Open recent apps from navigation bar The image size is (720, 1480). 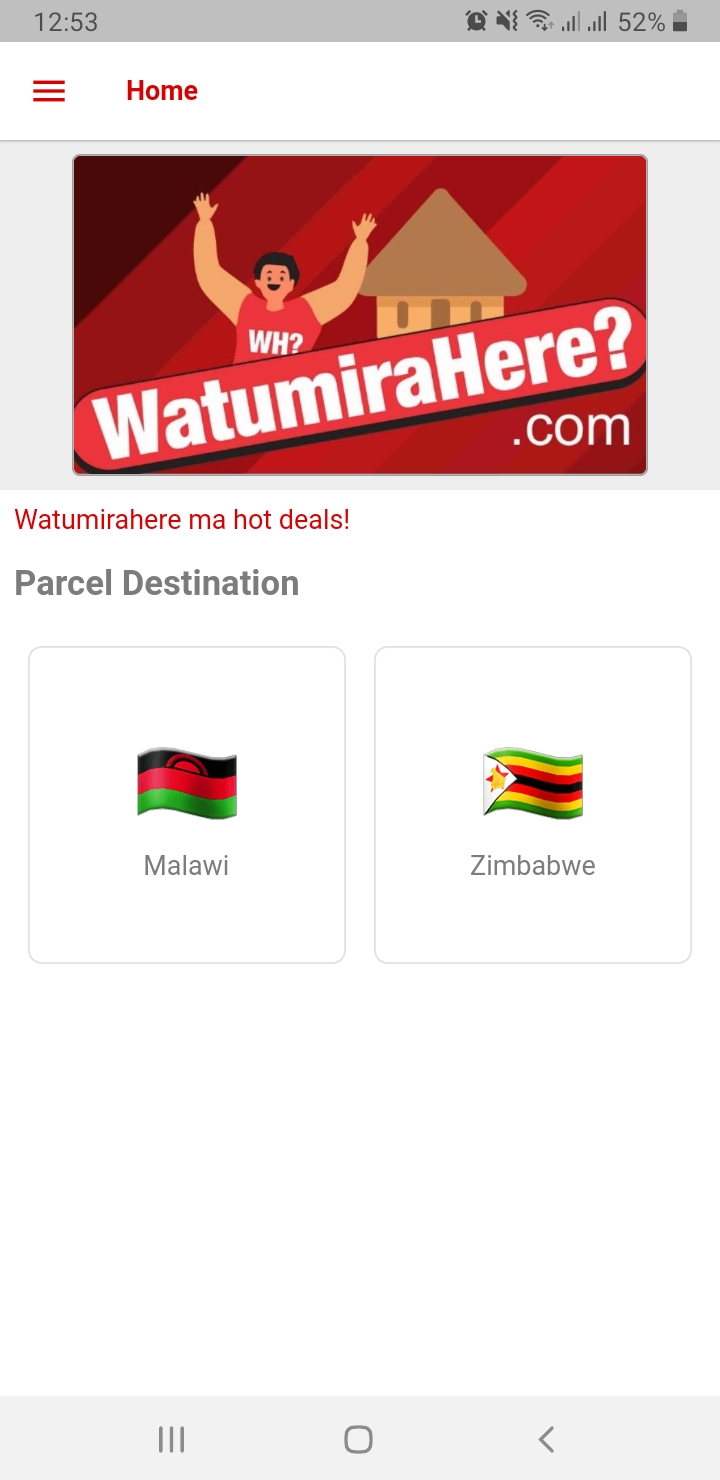pyautogui.click(x=172, y=1439)
